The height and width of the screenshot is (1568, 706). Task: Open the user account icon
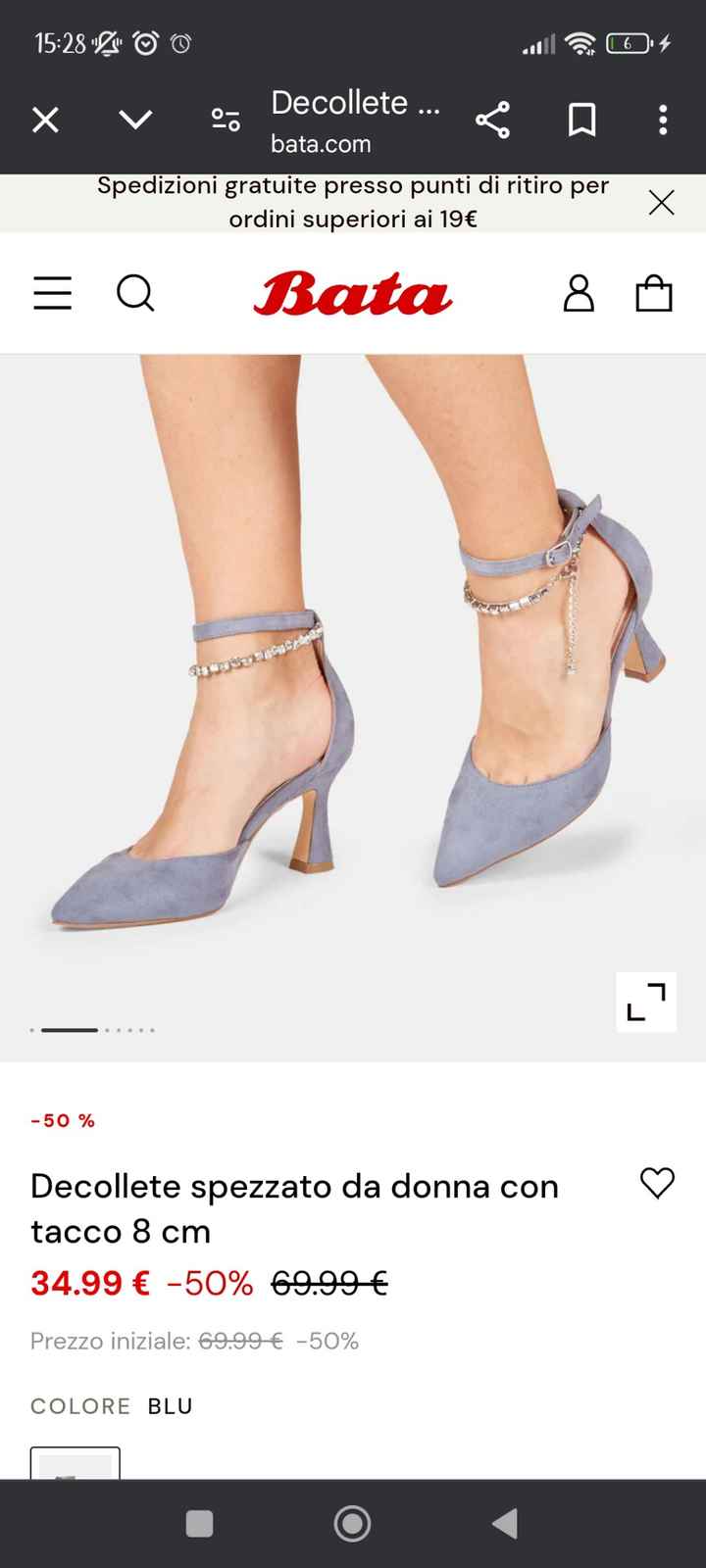pos(579,293)
